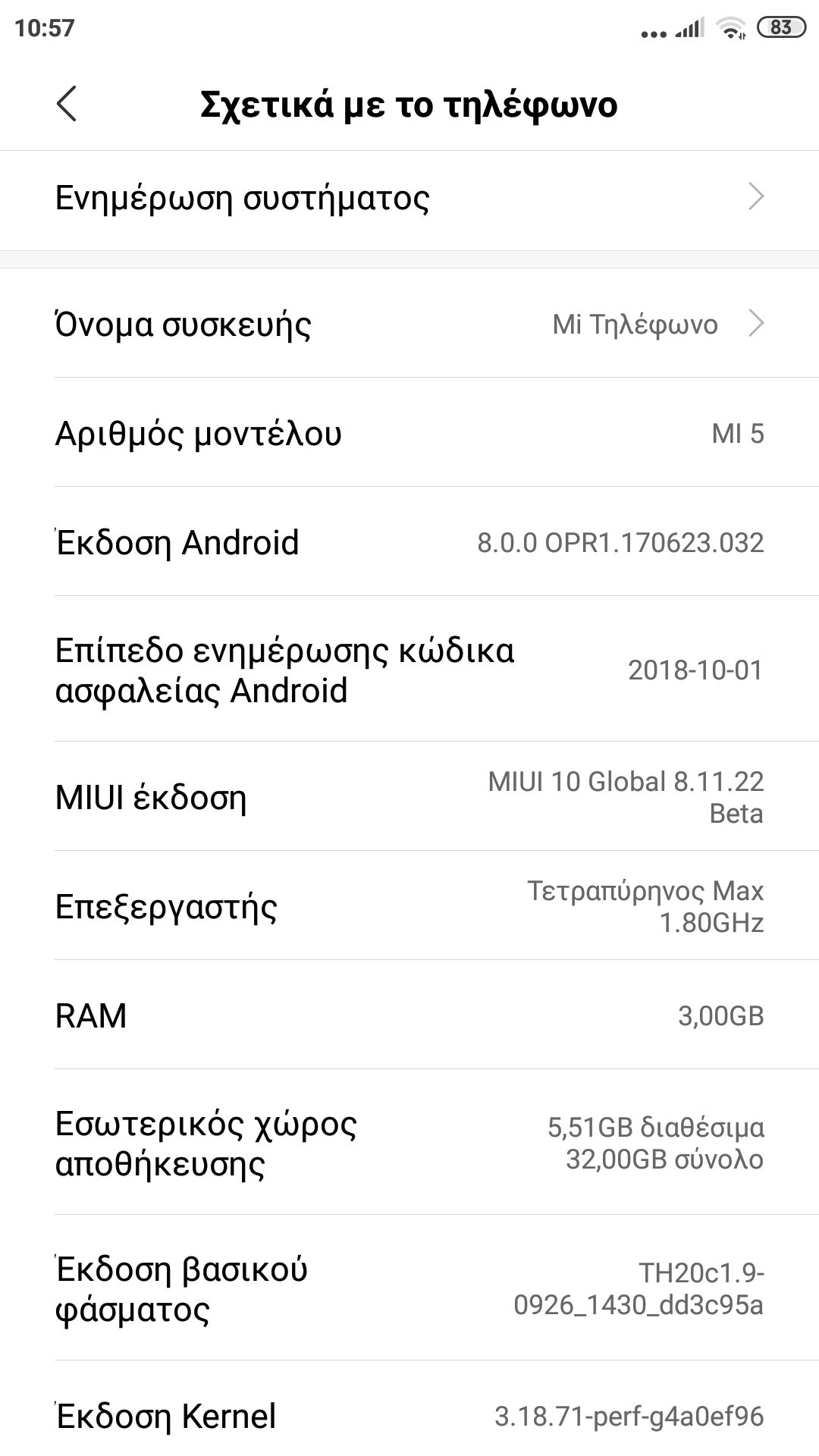
Task: Go back from Σχετικά με το τηλέφωνο
Action: click(67, 104)
